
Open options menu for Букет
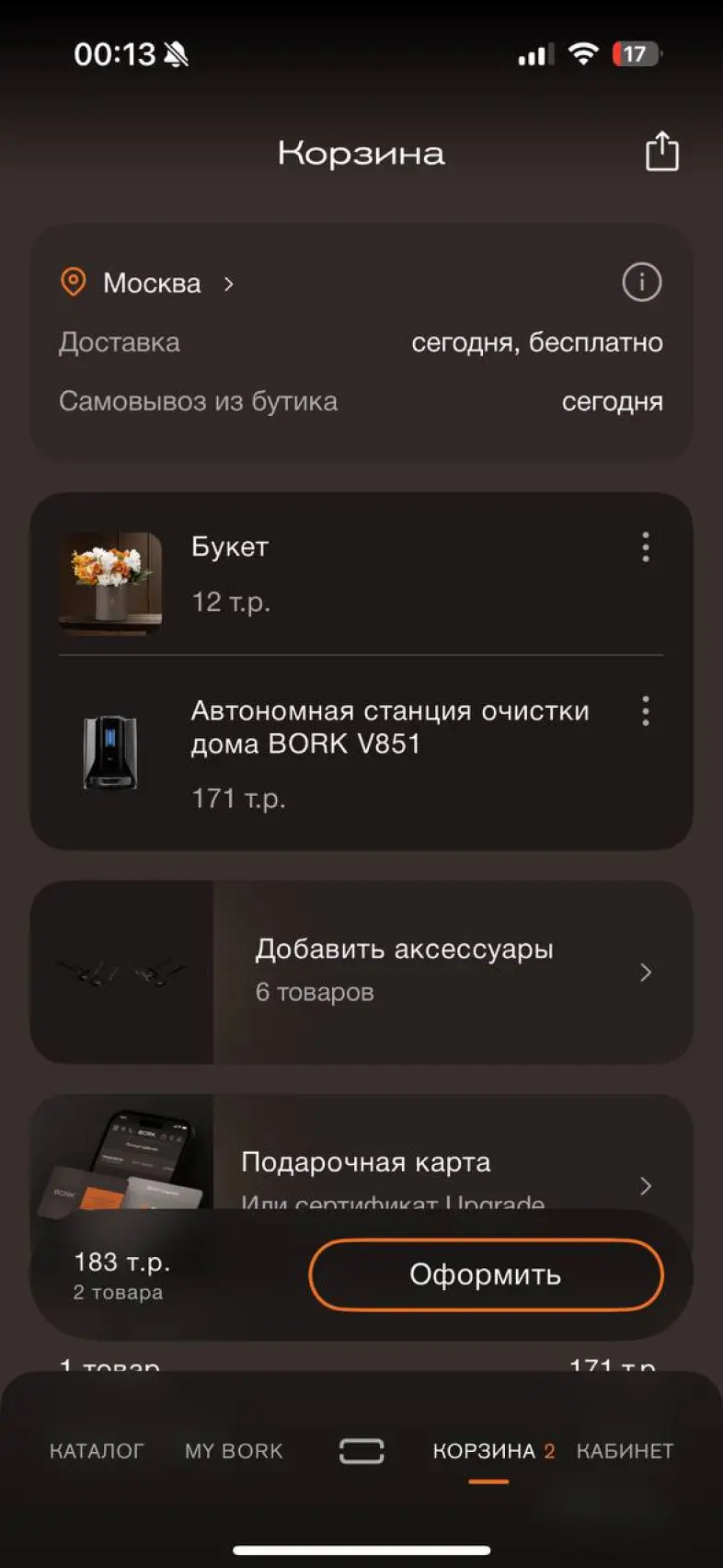646,547
